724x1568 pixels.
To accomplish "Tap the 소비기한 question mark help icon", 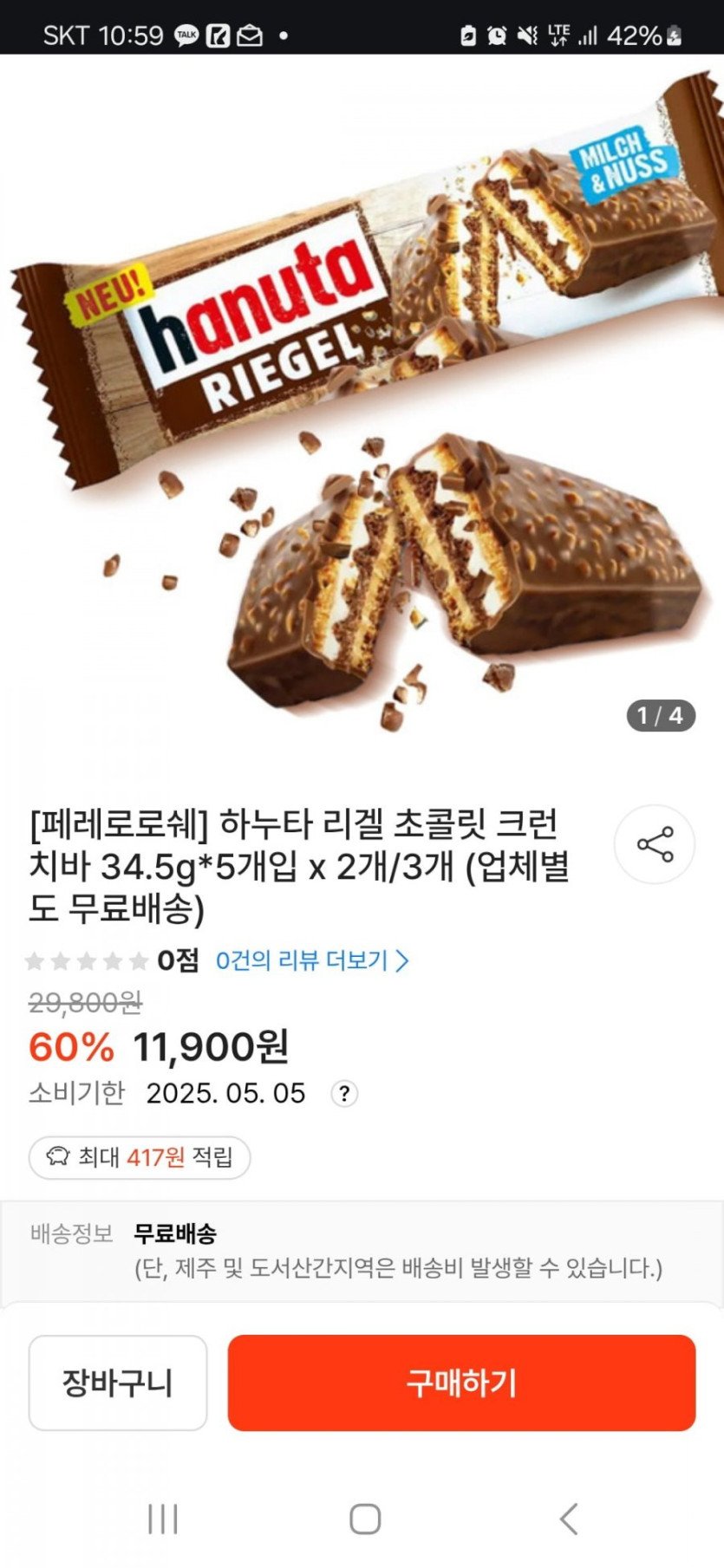I will (344, 1094).
